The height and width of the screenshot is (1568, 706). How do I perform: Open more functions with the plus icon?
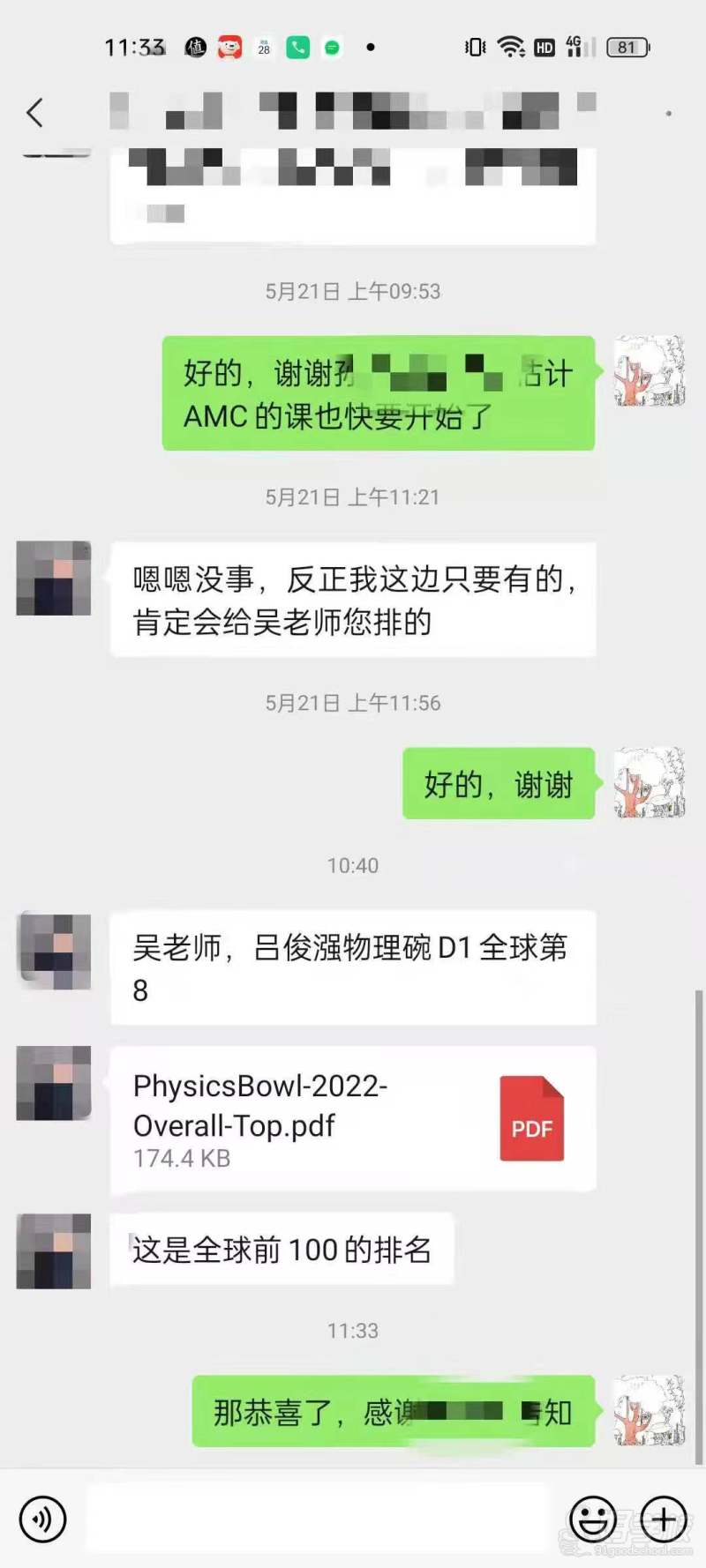pyautogui.click(x=662, y=1519)
